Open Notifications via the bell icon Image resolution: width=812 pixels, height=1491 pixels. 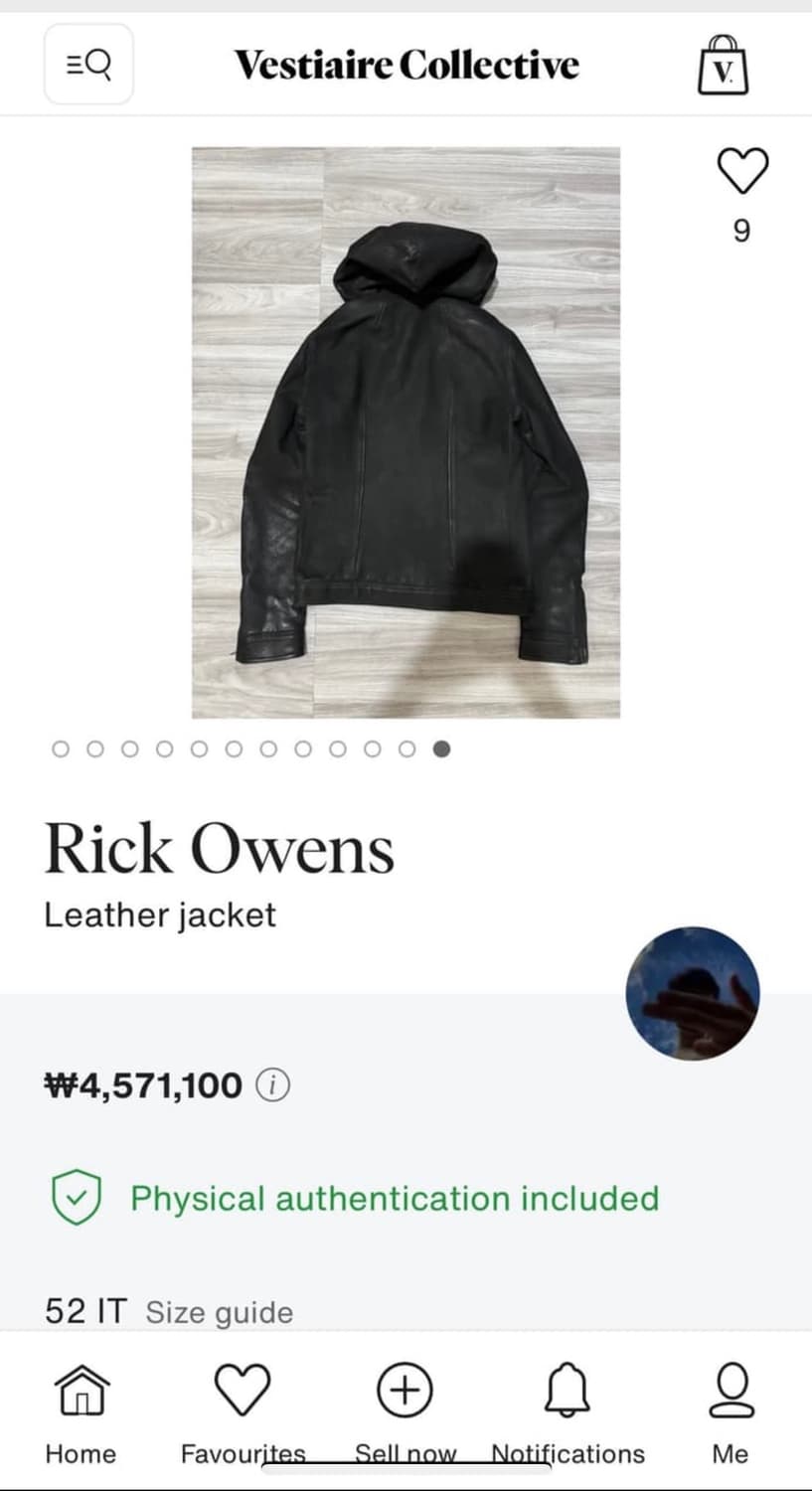[566, 1391]
